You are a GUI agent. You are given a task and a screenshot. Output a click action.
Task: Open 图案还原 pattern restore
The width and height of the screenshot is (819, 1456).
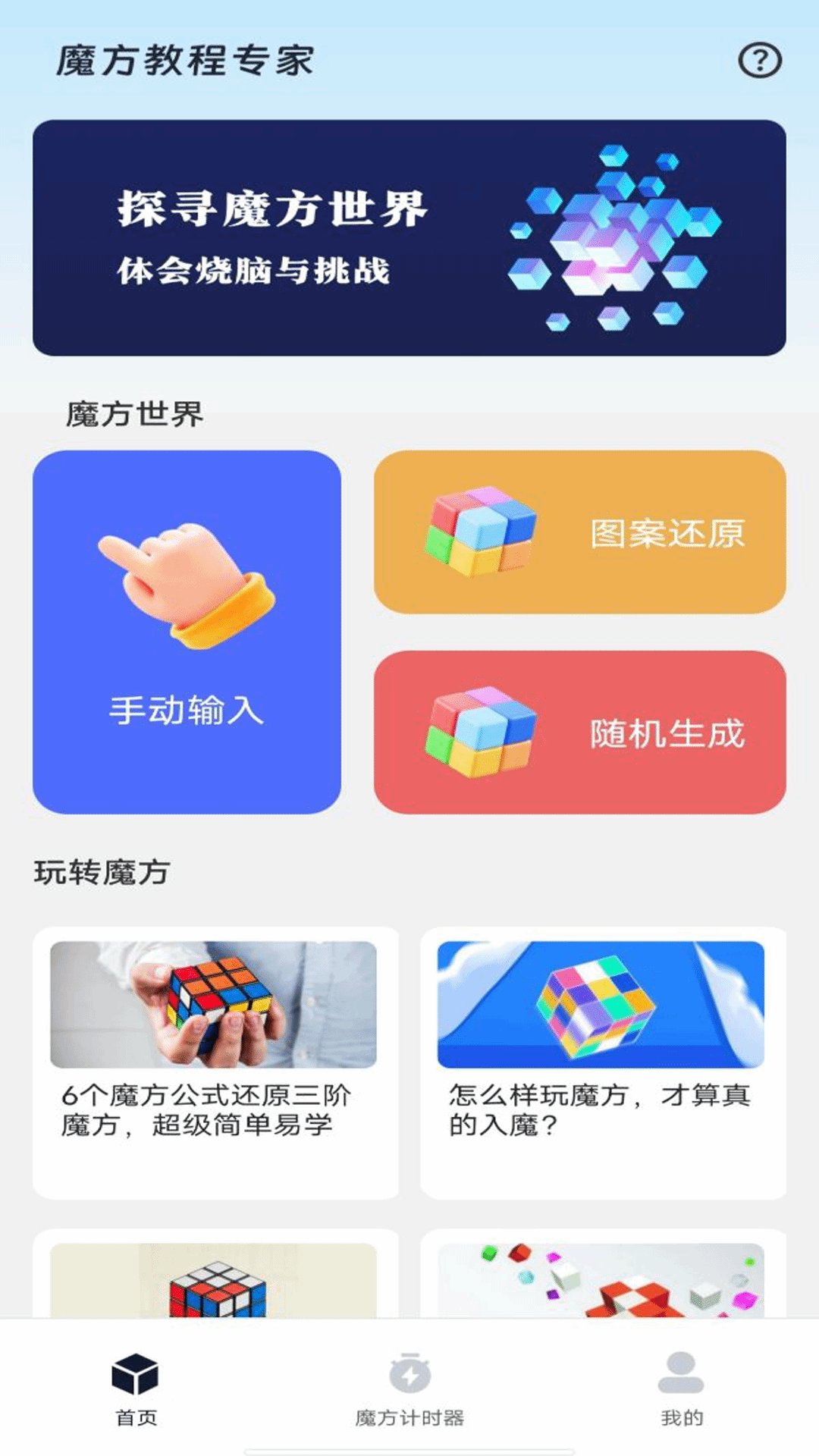pyautogui.click(x=580, y=532)
